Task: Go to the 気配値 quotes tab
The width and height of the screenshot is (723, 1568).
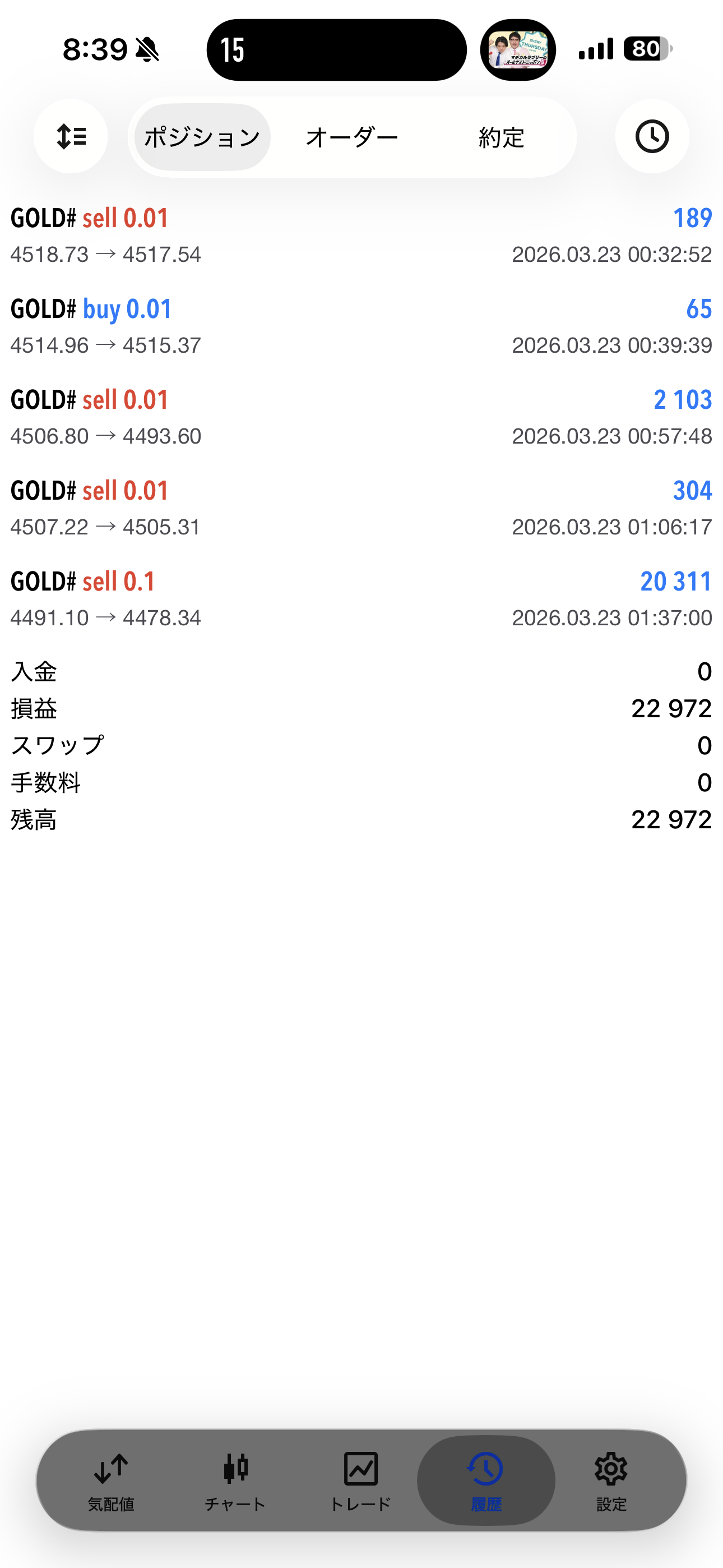Action: pyautogui.click(x=111, y=1481)
